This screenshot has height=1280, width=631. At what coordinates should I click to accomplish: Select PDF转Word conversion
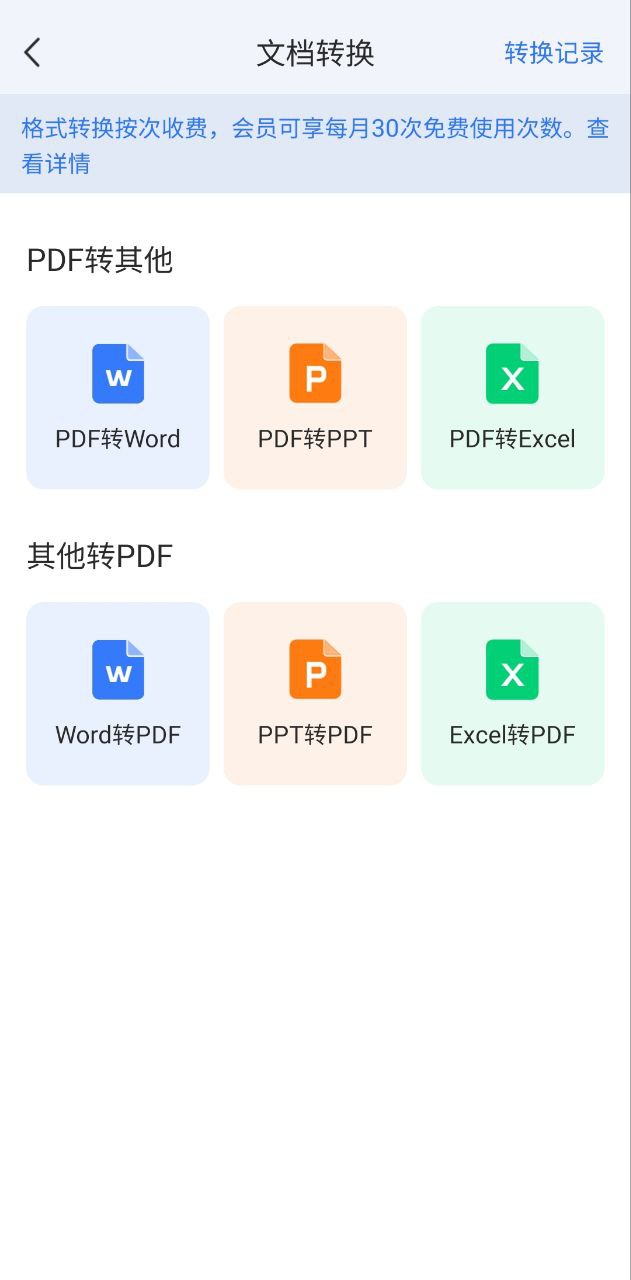[118, 397]
